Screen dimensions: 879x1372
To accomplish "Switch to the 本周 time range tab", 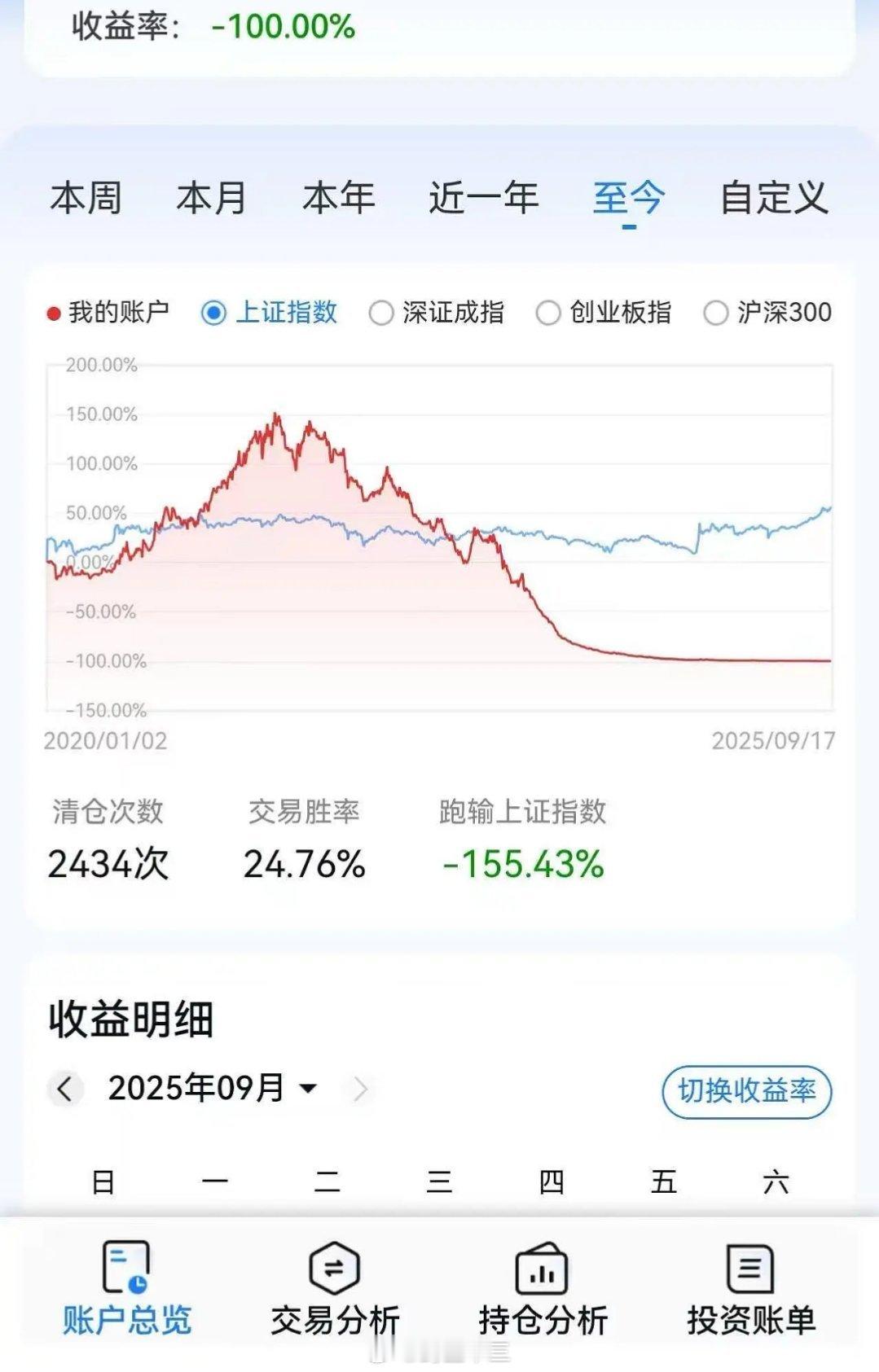I will coord(86,198).
